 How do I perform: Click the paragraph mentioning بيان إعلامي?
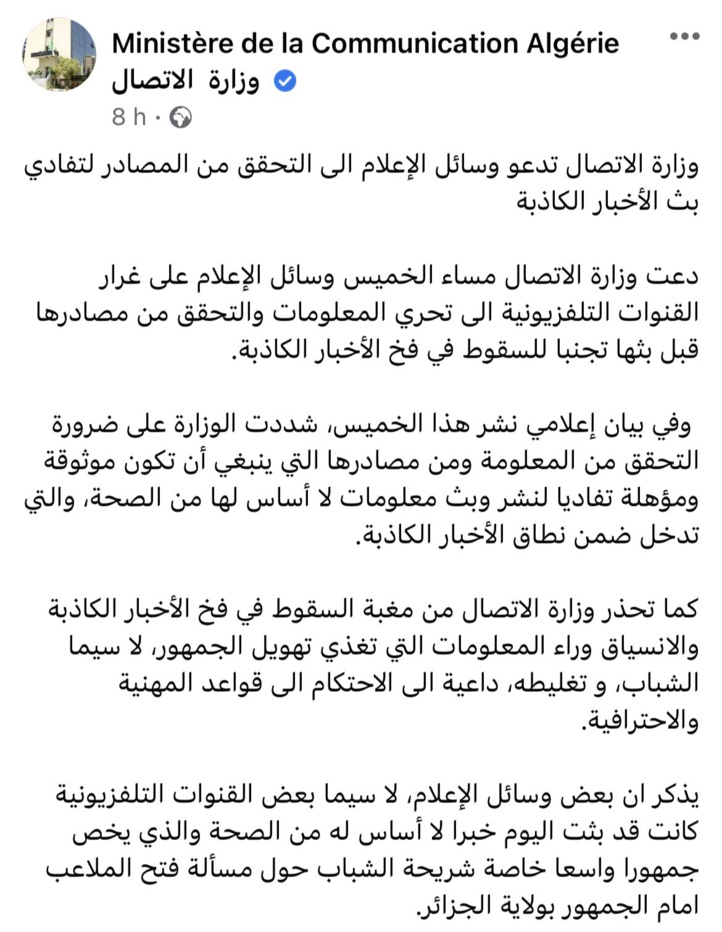click(x=360, y=473)
